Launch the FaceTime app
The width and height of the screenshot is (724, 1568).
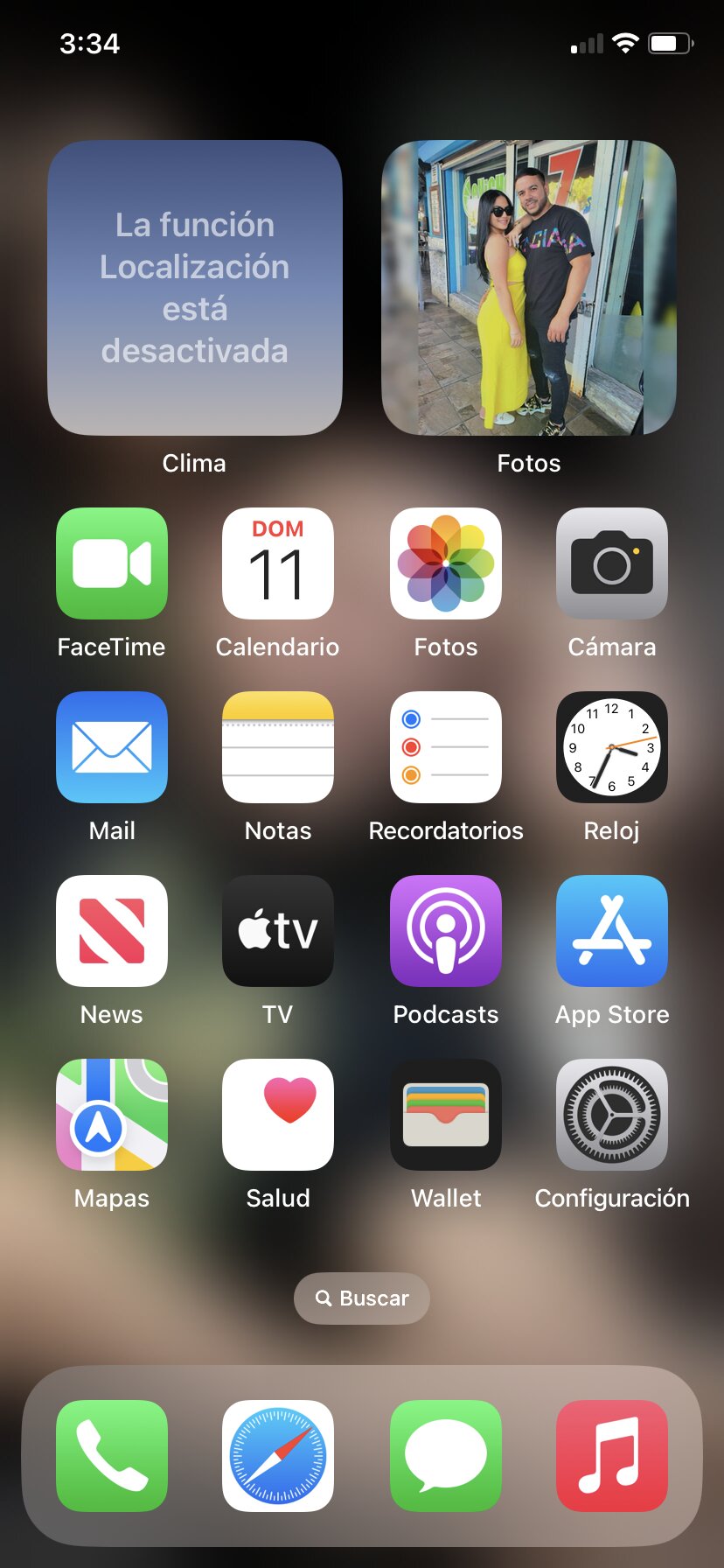[112, 563]
